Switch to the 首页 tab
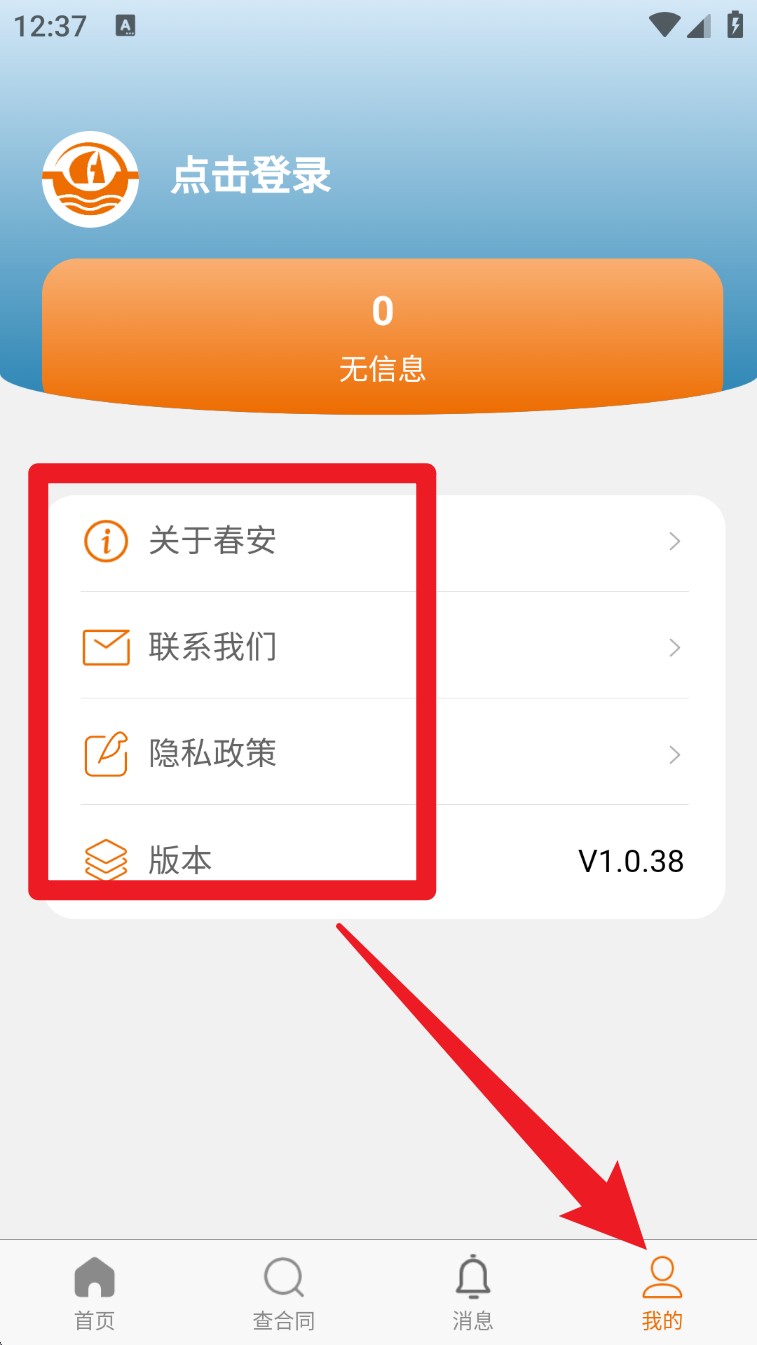757x1345 pixels. [x=95, y=1293]
